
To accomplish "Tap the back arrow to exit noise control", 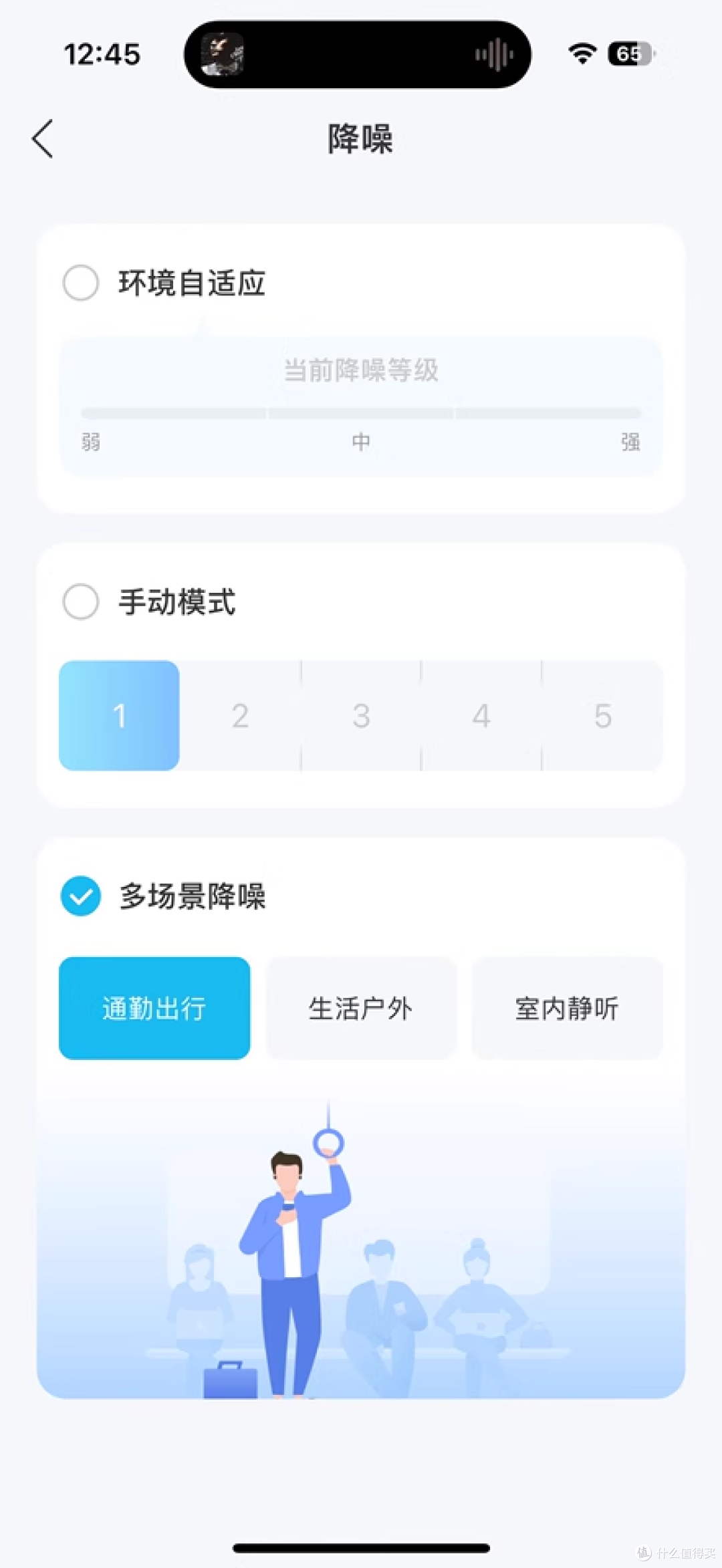I will [x=42, y=138].
